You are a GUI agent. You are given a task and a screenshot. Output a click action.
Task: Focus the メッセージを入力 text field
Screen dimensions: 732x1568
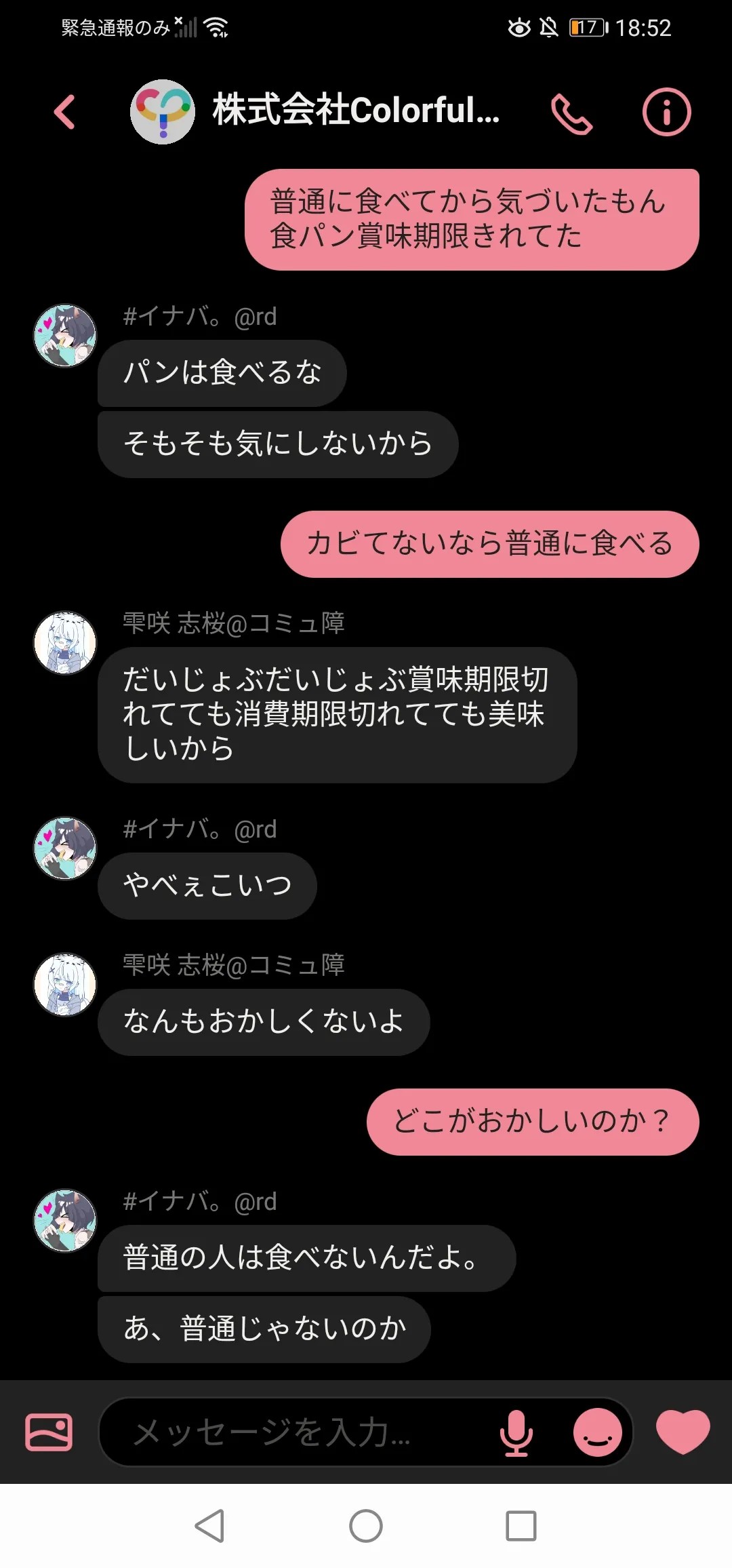tap(298, 1432)
